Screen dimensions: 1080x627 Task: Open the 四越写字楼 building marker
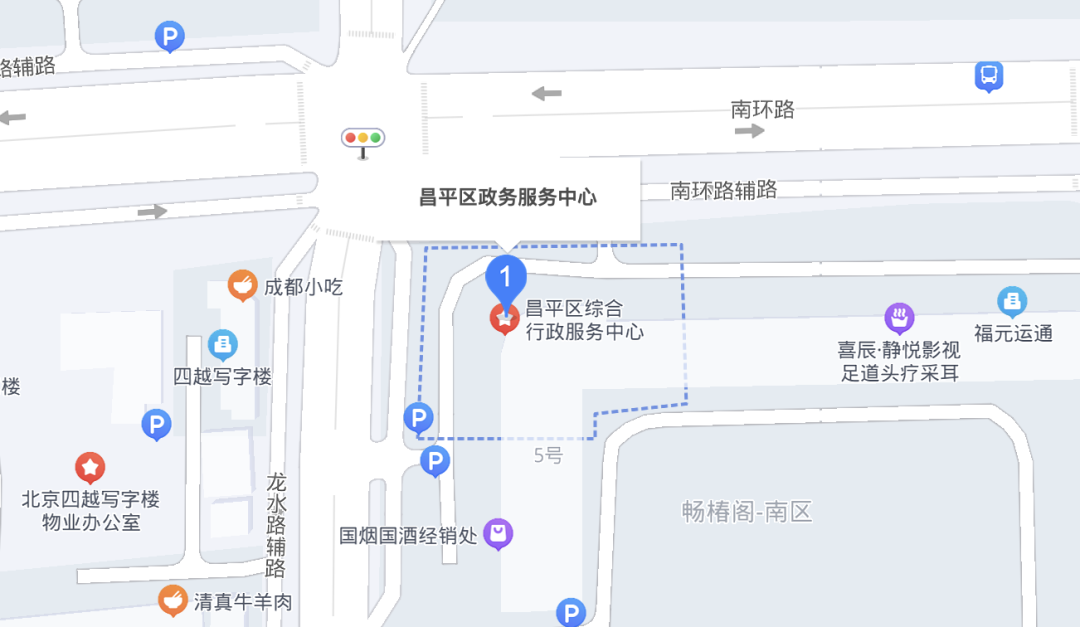222,345
